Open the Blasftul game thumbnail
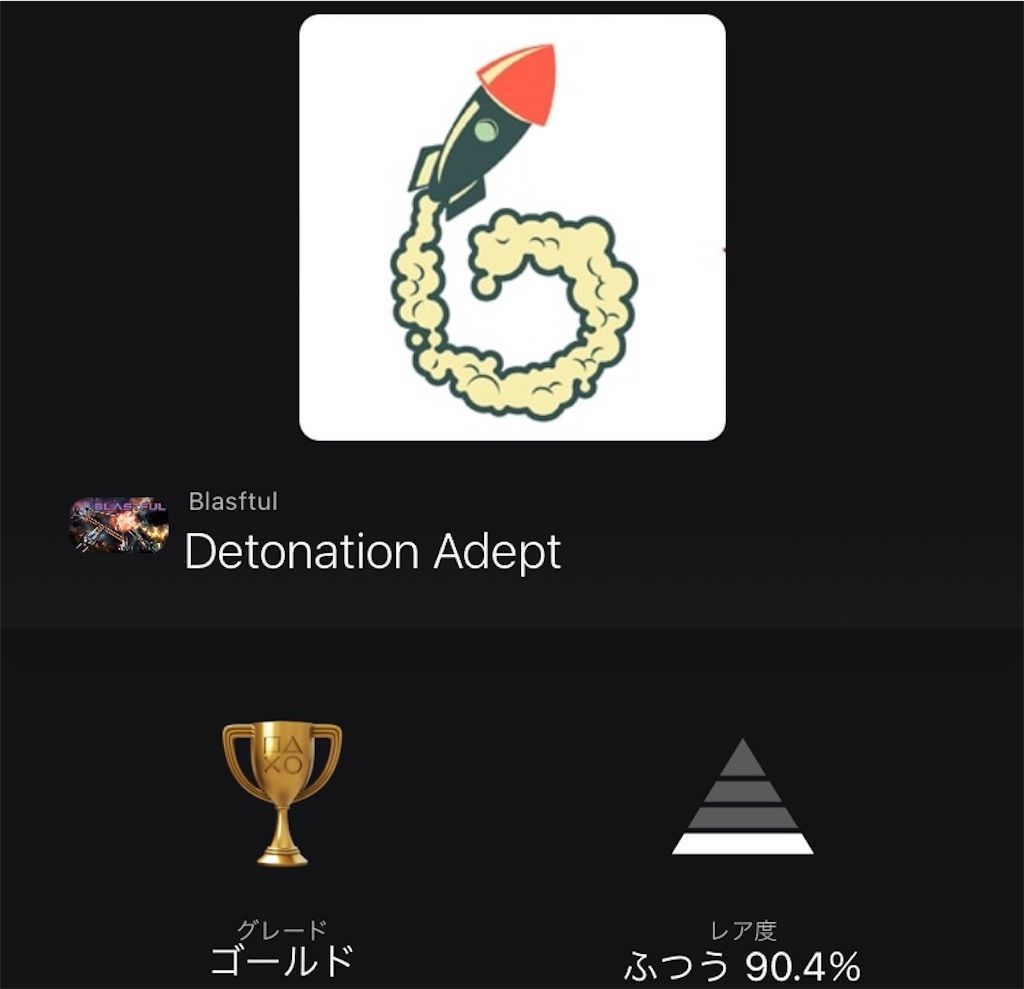 point(118,525)
